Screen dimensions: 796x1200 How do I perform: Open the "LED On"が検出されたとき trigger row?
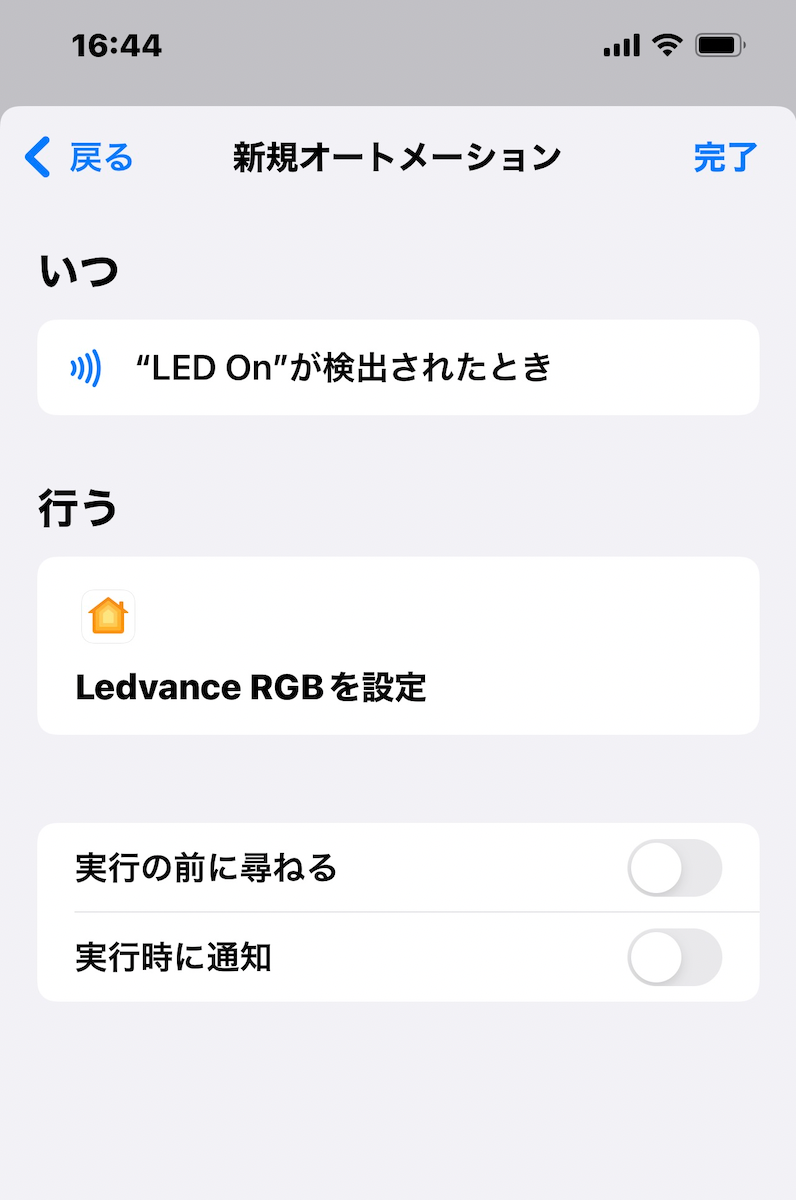398,368
